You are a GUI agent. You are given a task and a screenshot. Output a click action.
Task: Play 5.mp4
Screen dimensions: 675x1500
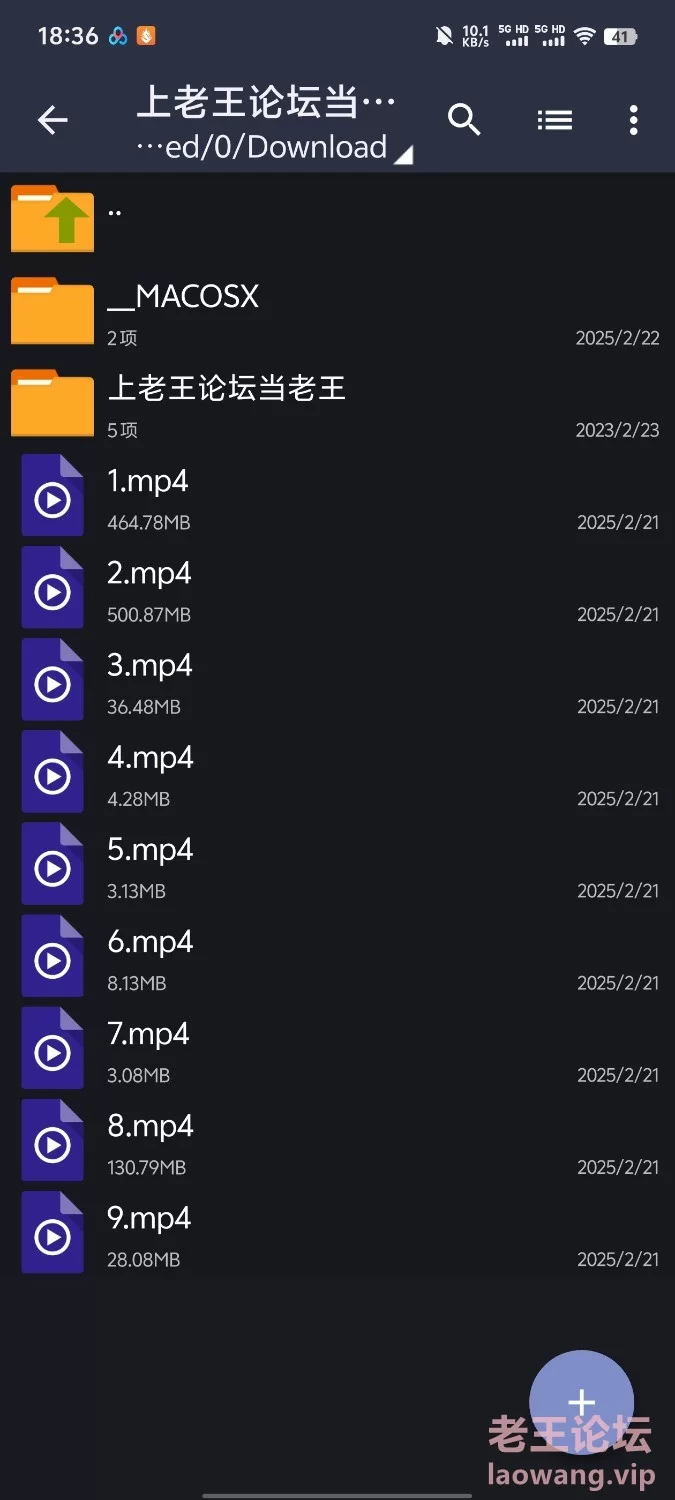coord(337,864)
